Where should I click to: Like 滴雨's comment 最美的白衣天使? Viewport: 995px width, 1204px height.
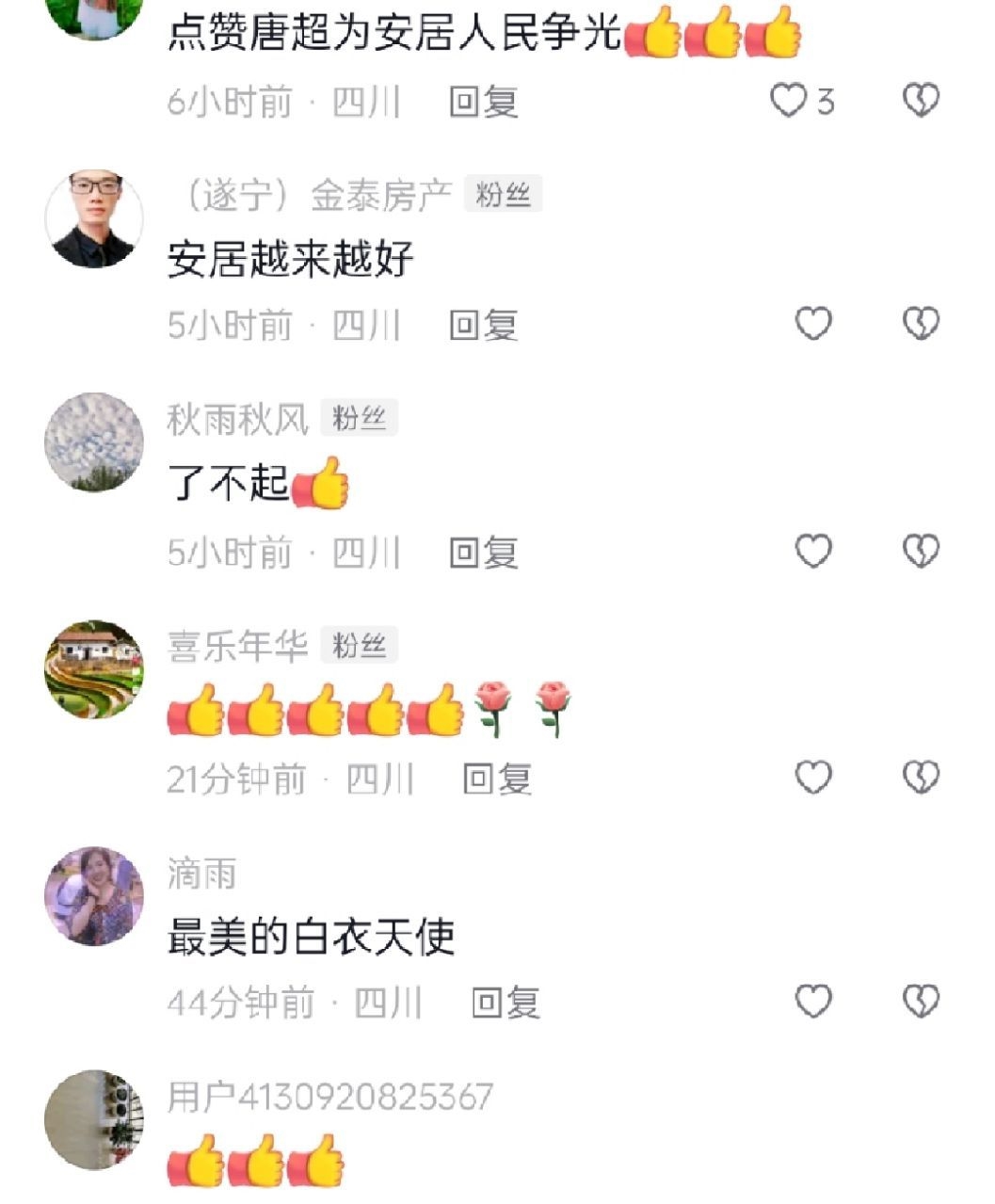(813, 1002)
